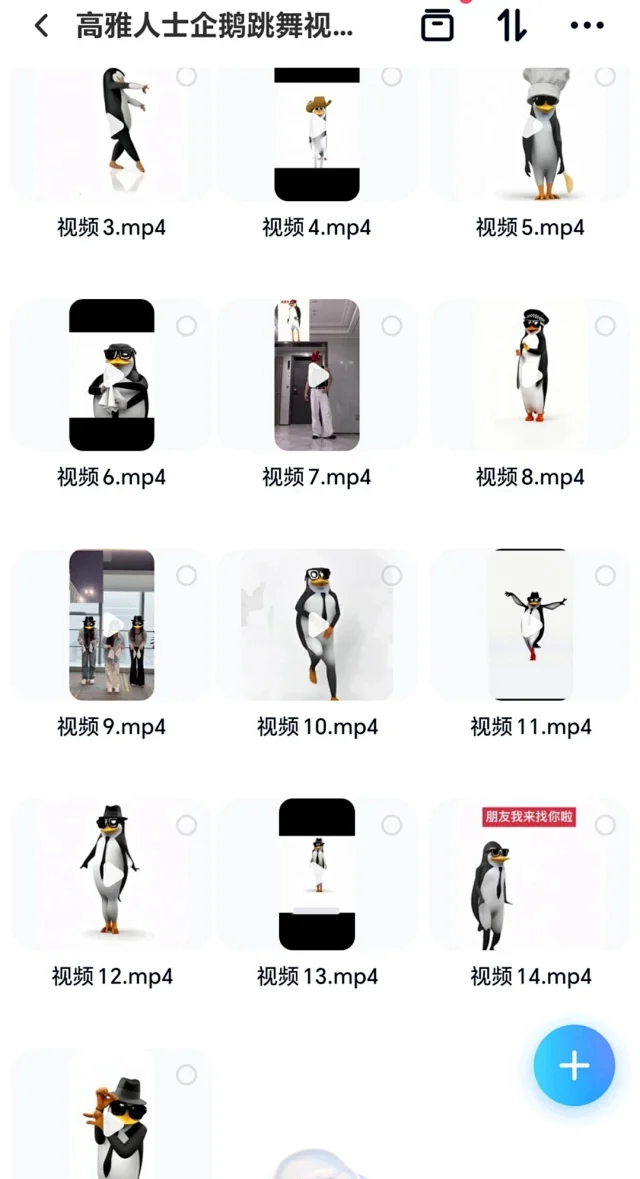Play the file 视频4.mp4
640x1179 pixels.
pyautogui.click(x=317, y=135)
